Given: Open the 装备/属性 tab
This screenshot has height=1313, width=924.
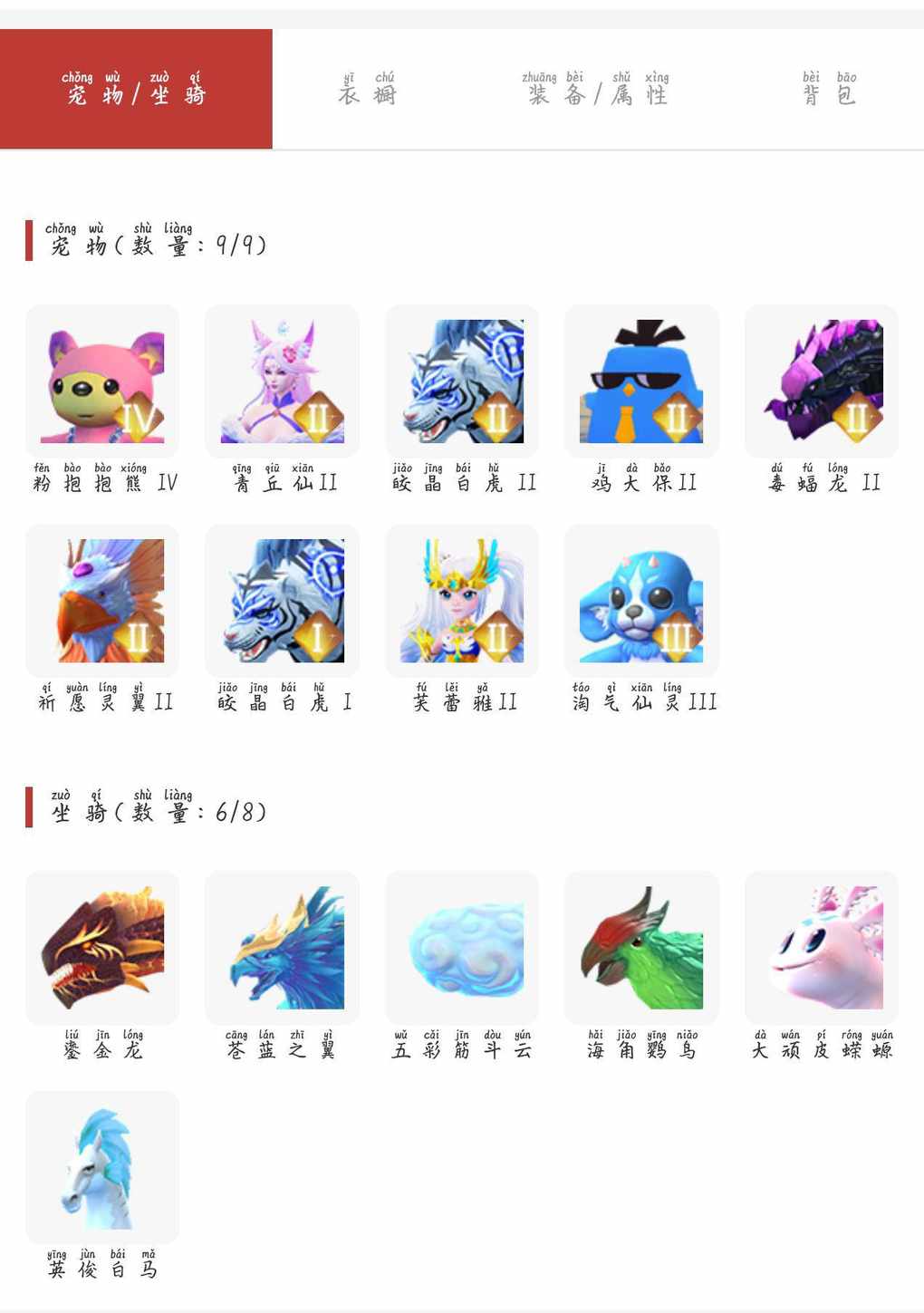Looking at the screenshot, I should [x=595, y=90].
